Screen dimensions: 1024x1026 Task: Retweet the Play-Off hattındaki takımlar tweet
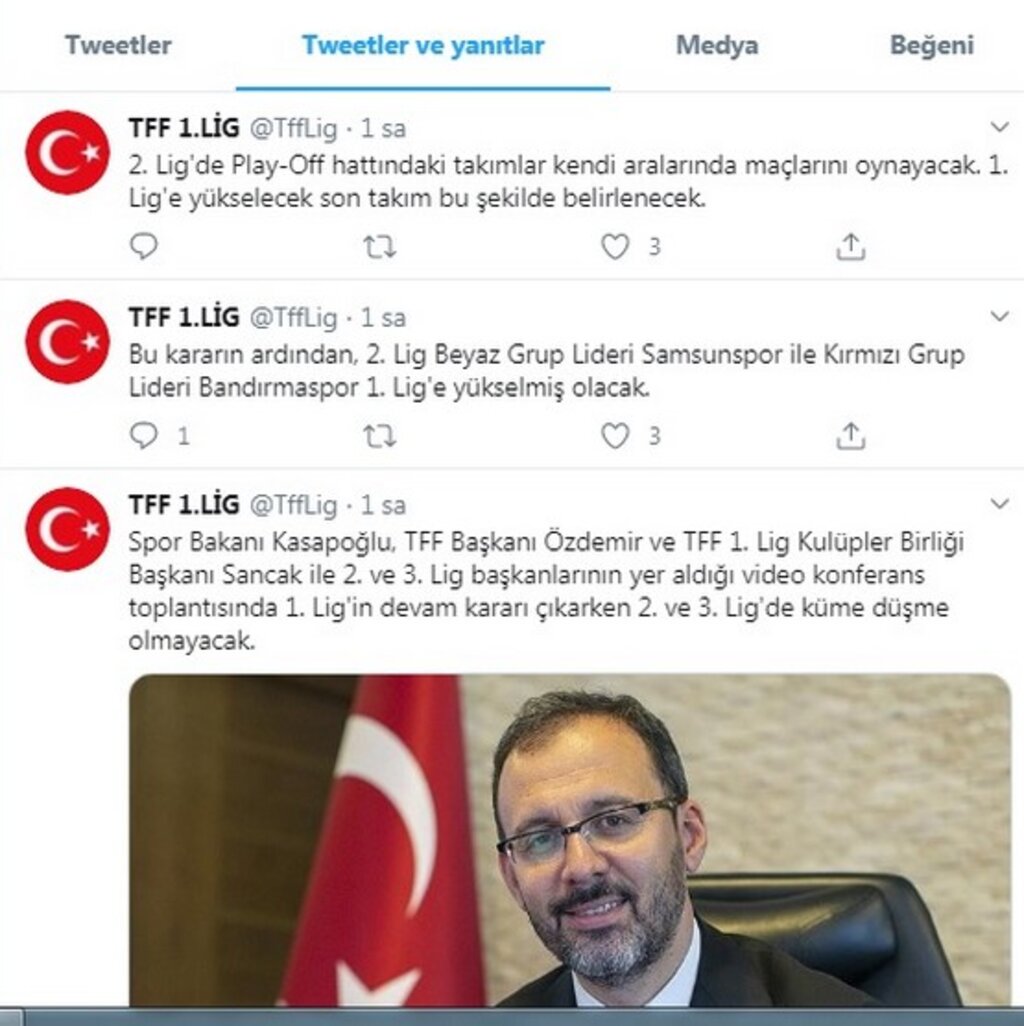(x=380, y=246)
